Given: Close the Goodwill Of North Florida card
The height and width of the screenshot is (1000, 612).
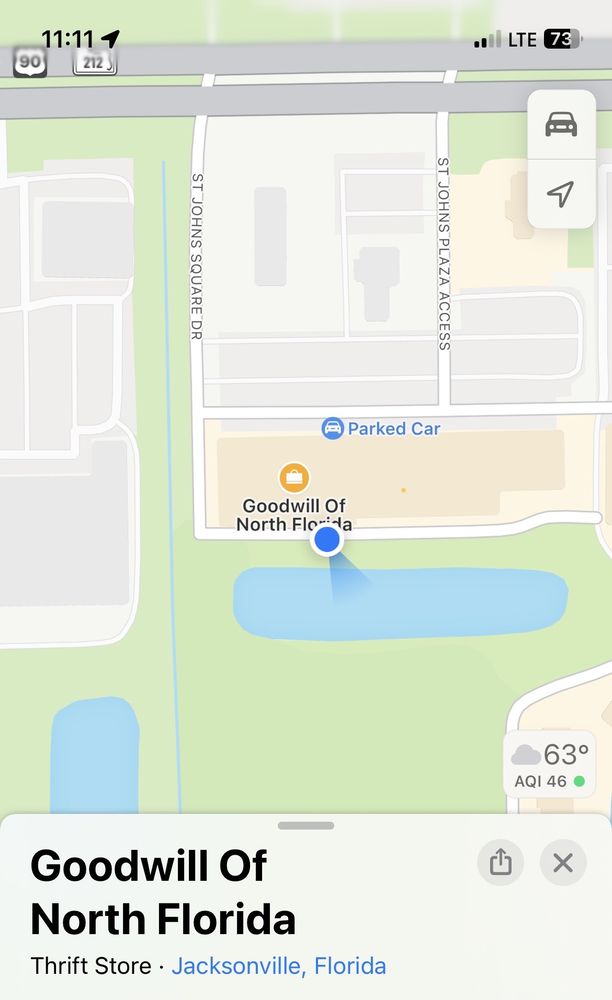Looking at the screenshot, I should click(x=563, y=862).
